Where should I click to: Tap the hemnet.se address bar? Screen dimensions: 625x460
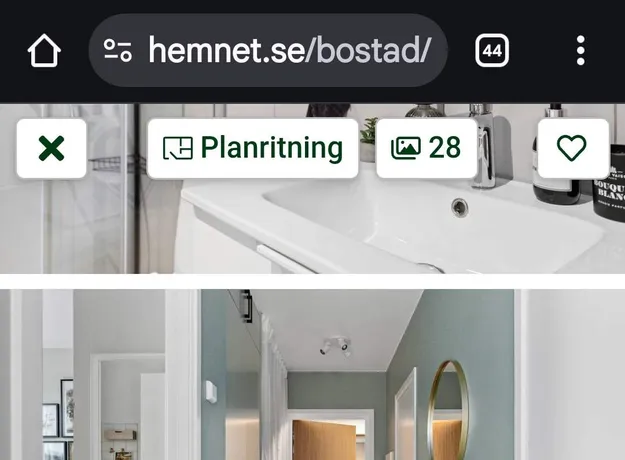[290, 50]
